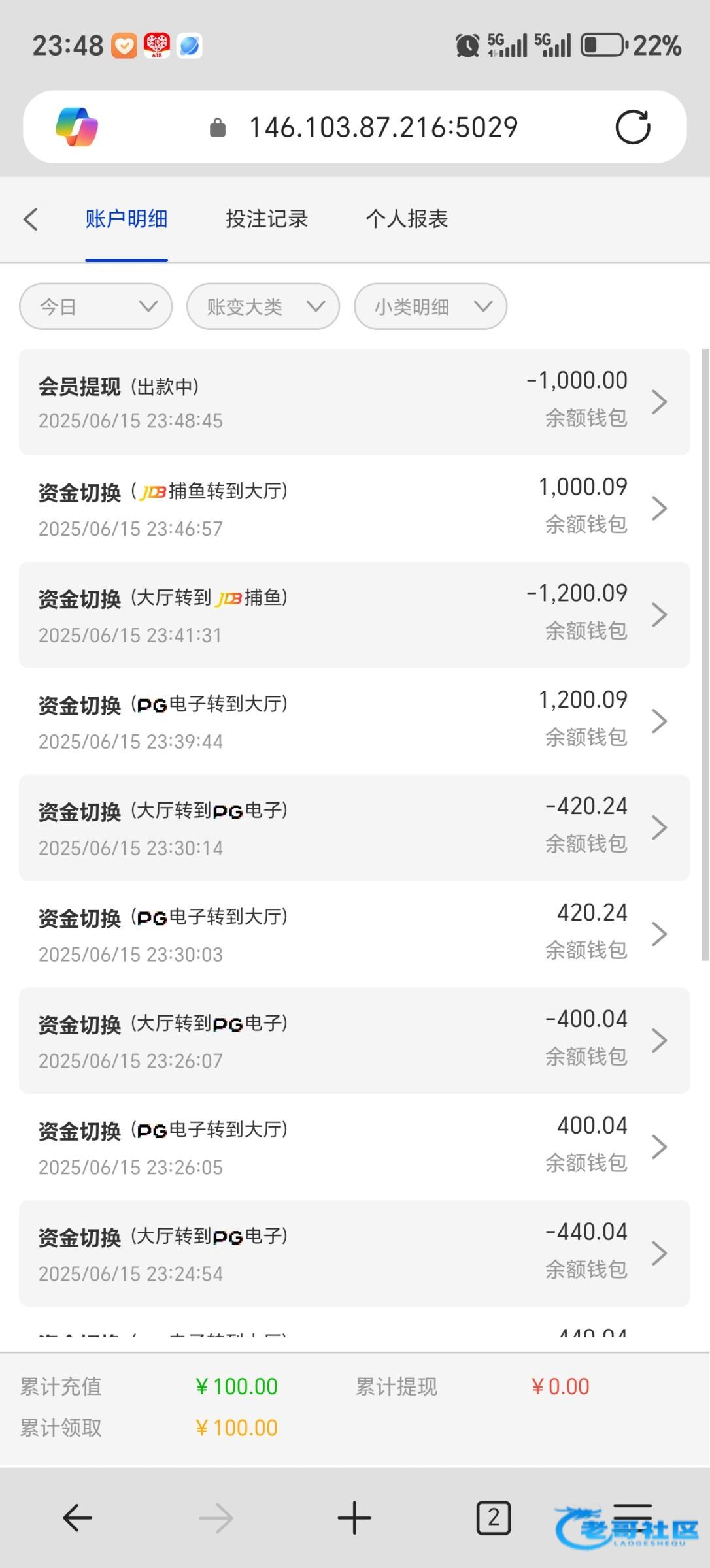Open the -400.04 transfer record
The height and width of the screenshot is (1568, 710).
tap(354, 1041)
